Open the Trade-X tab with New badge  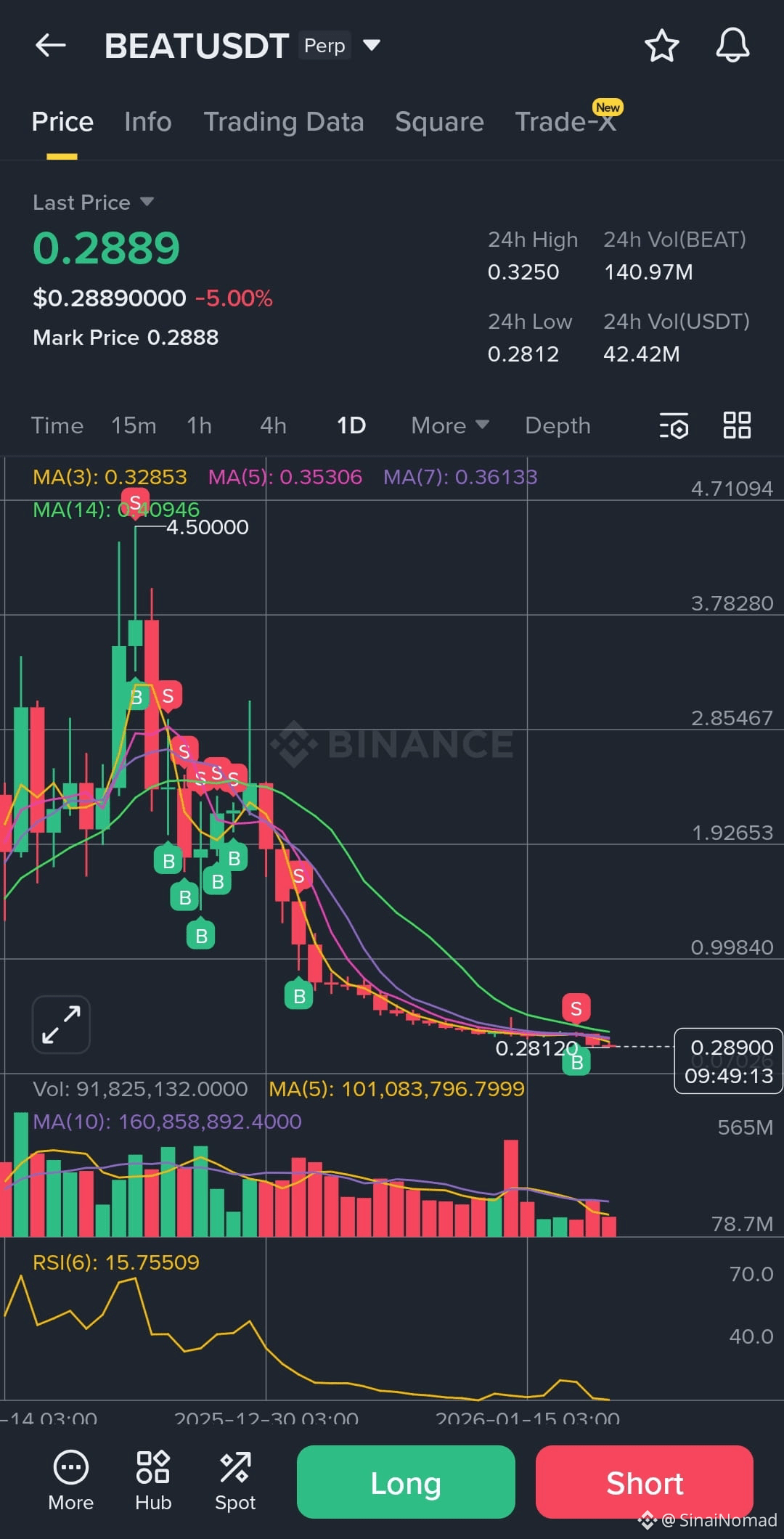[x=565, y=122]
